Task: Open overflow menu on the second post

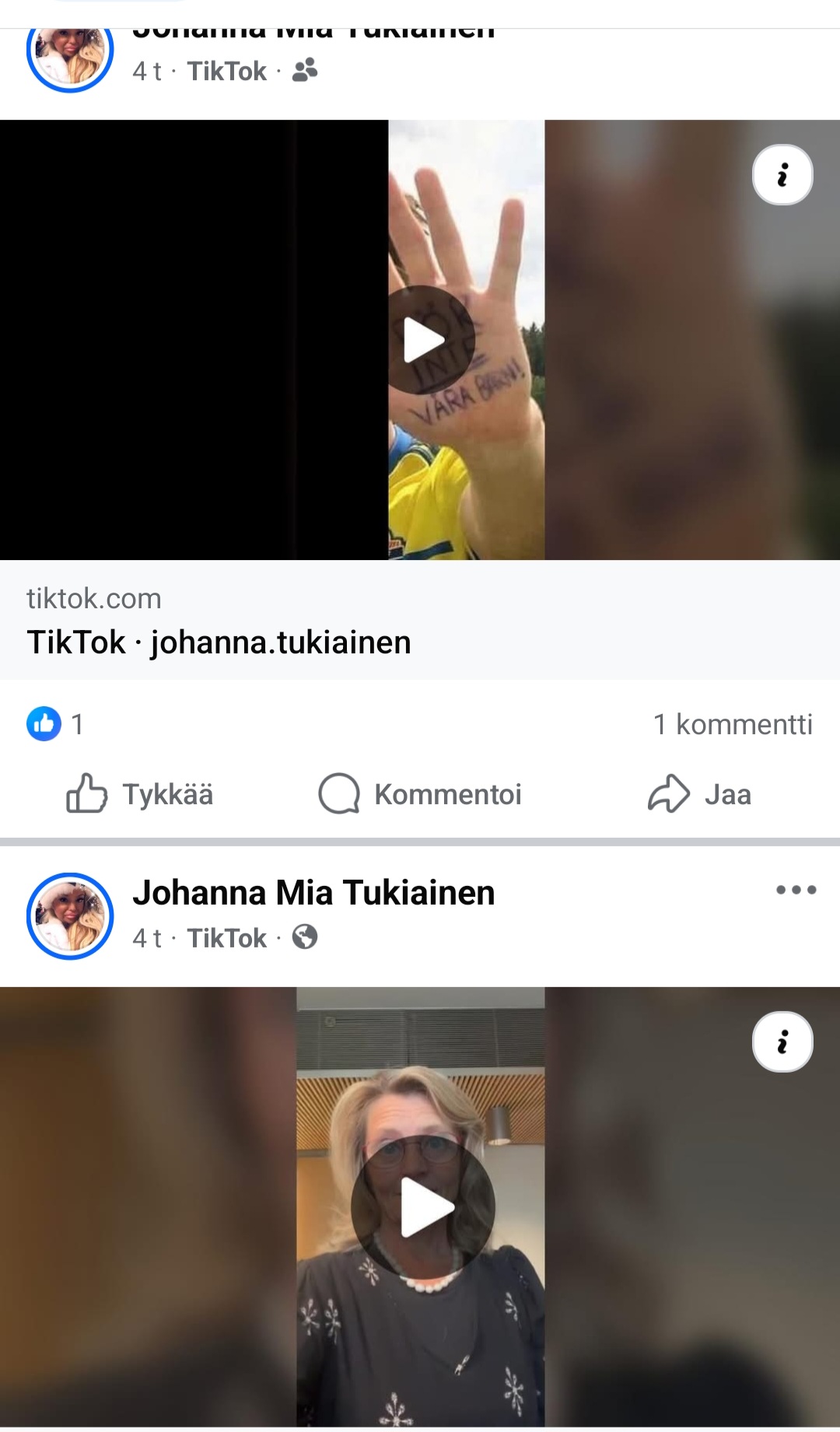Action: tap(796, 890)
